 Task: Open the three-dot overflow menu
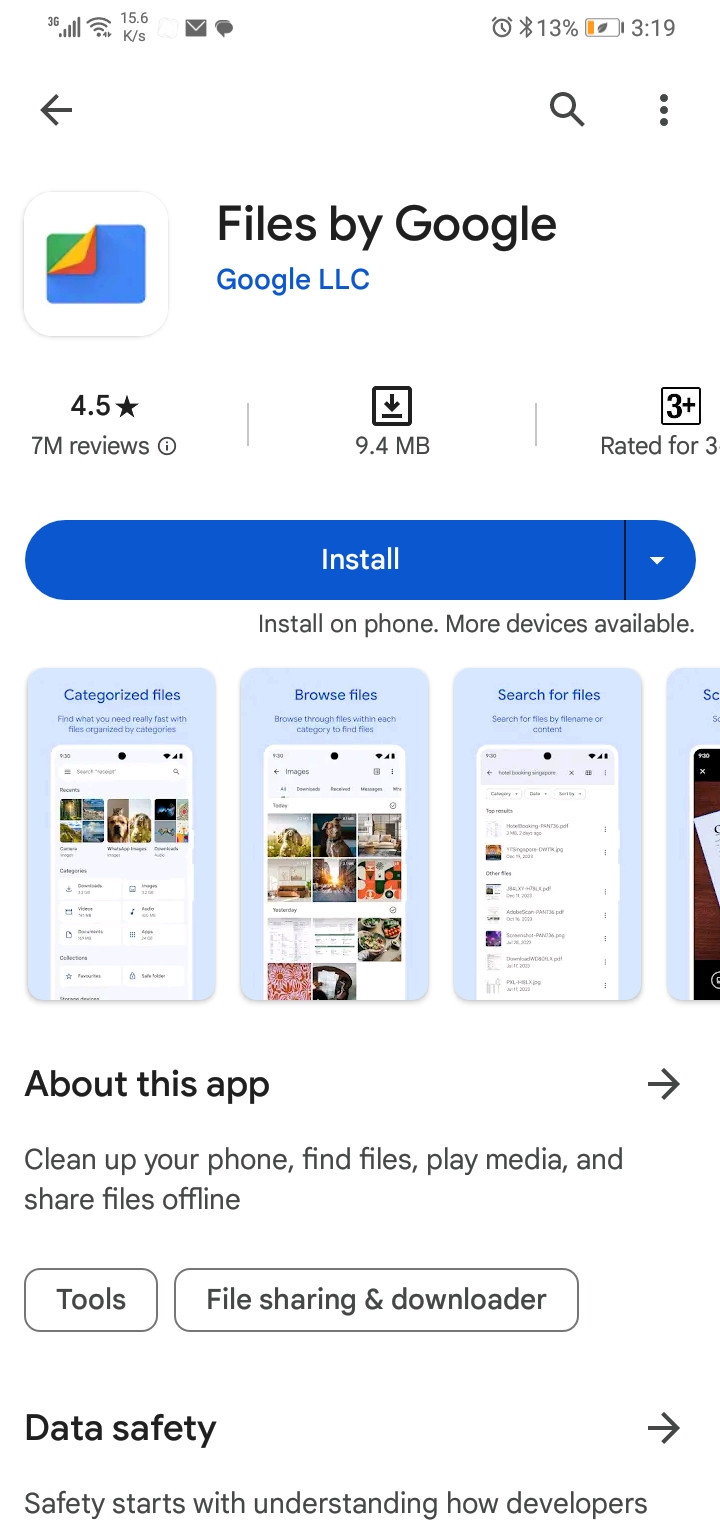(x=664, y=110)
